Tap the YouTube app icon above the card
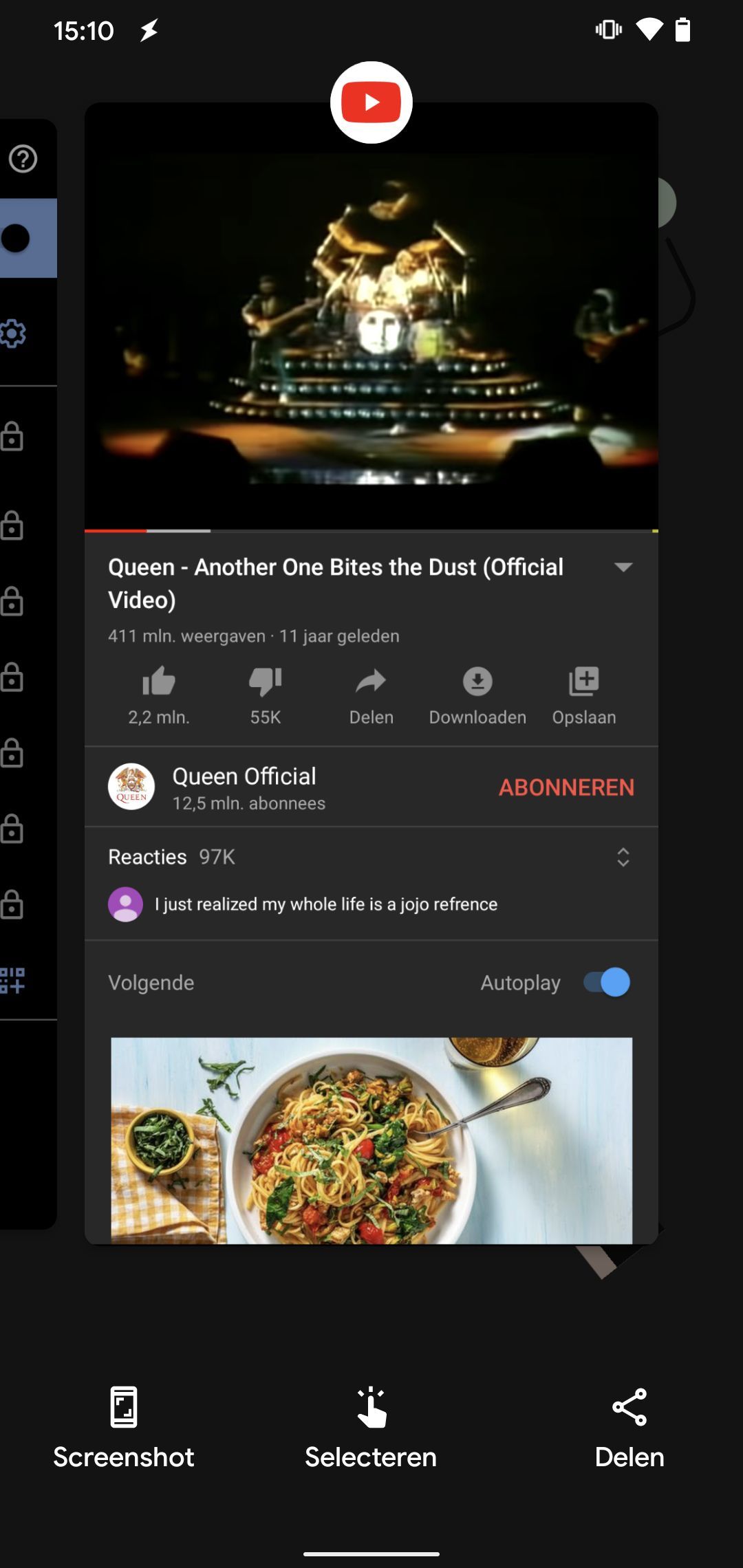The height and width of the screenshot is (1568, 743). 371,102
